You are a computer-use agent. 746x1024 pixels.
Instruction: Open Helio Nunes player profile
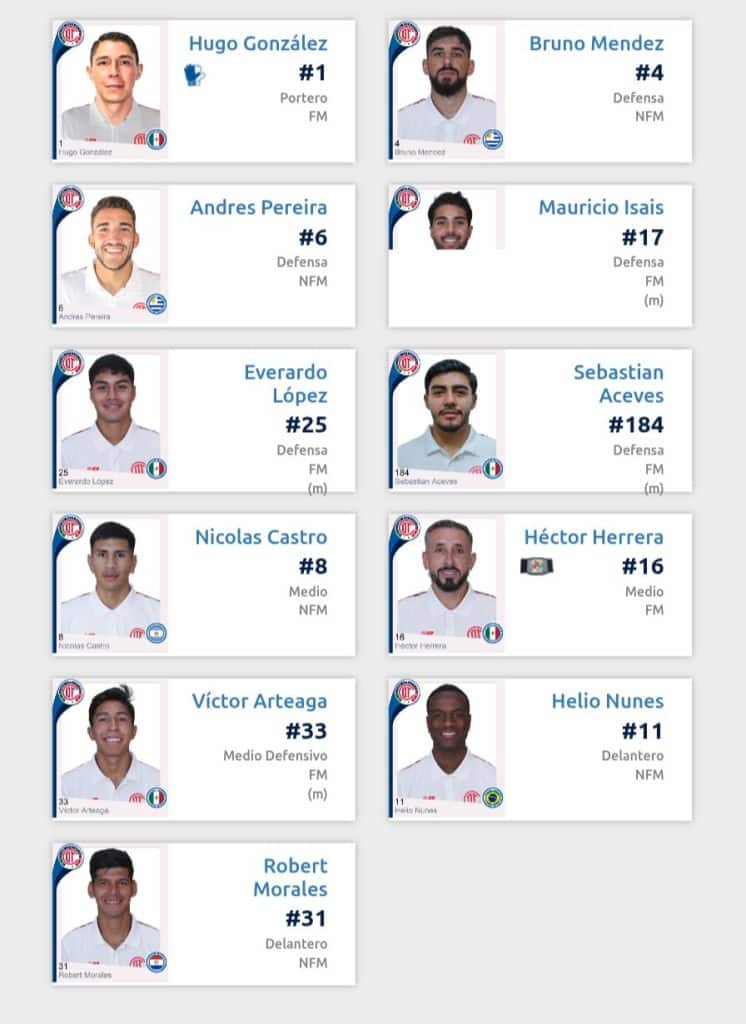tap(607, 701)
